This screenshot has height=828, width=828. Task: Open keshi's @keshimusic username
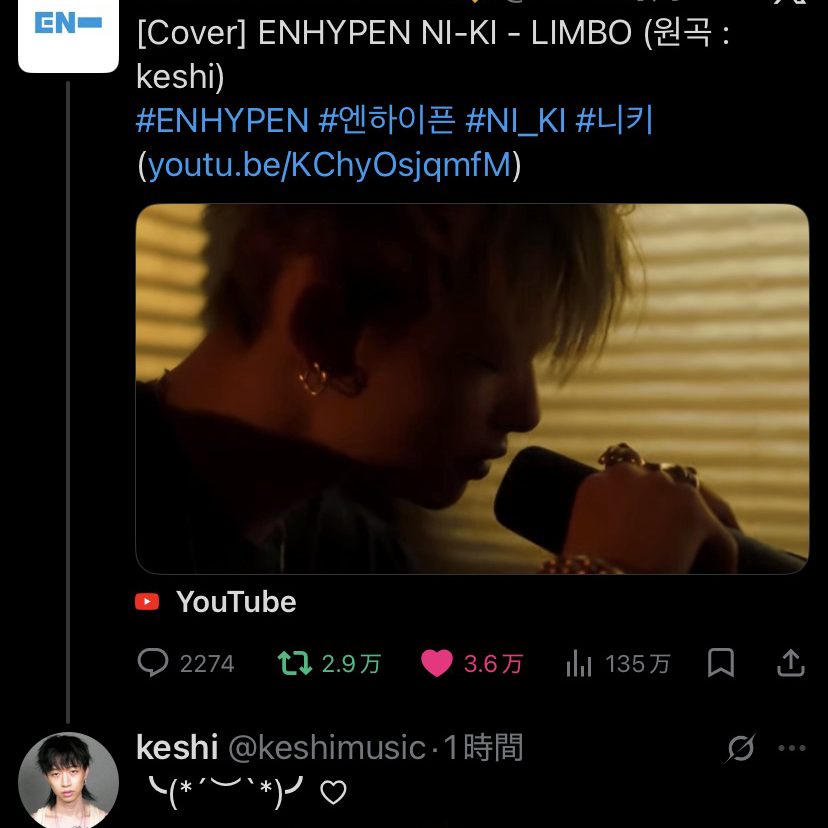click(328, 748)
